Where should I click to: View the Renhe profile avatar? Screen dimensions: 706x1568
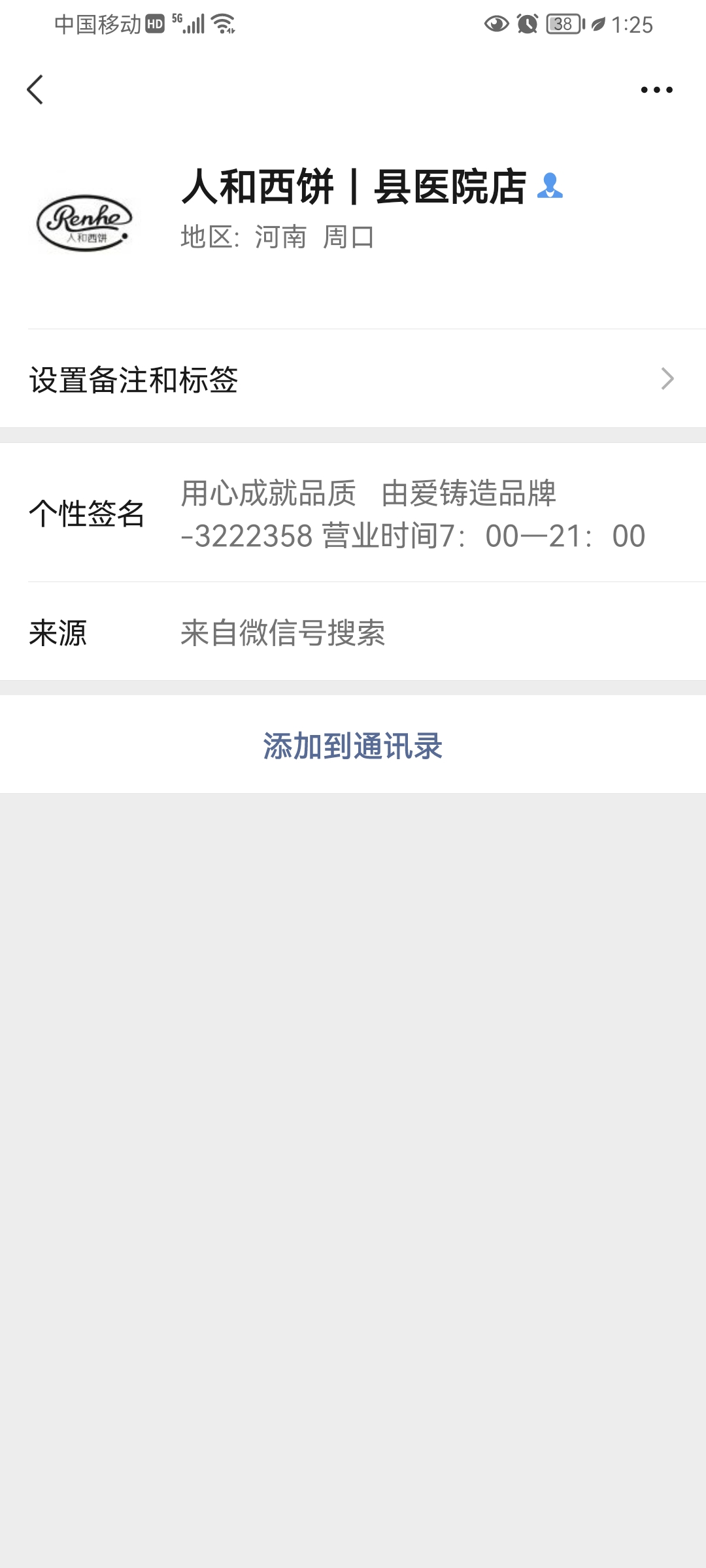(x=85, y=223)
